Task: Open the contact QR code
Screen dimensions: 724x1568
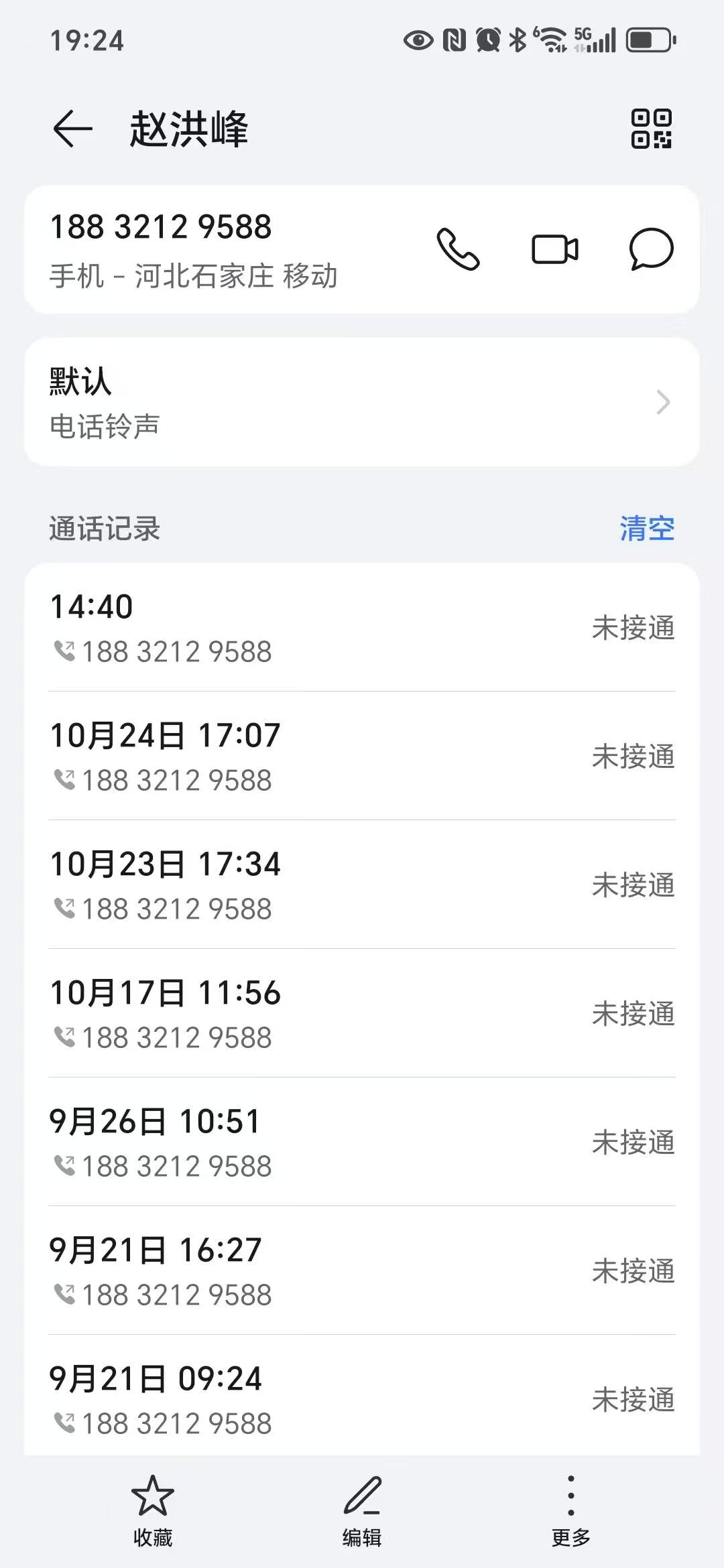Action: tap(651, 129)
